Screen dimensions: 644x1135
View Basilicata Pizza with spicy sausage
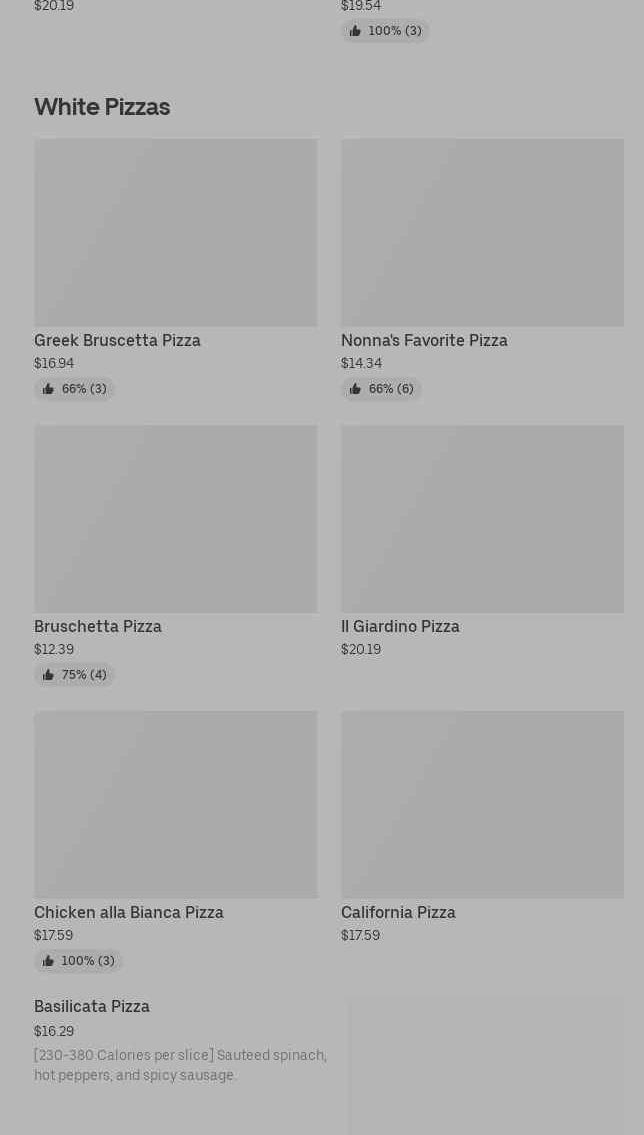329,1065
